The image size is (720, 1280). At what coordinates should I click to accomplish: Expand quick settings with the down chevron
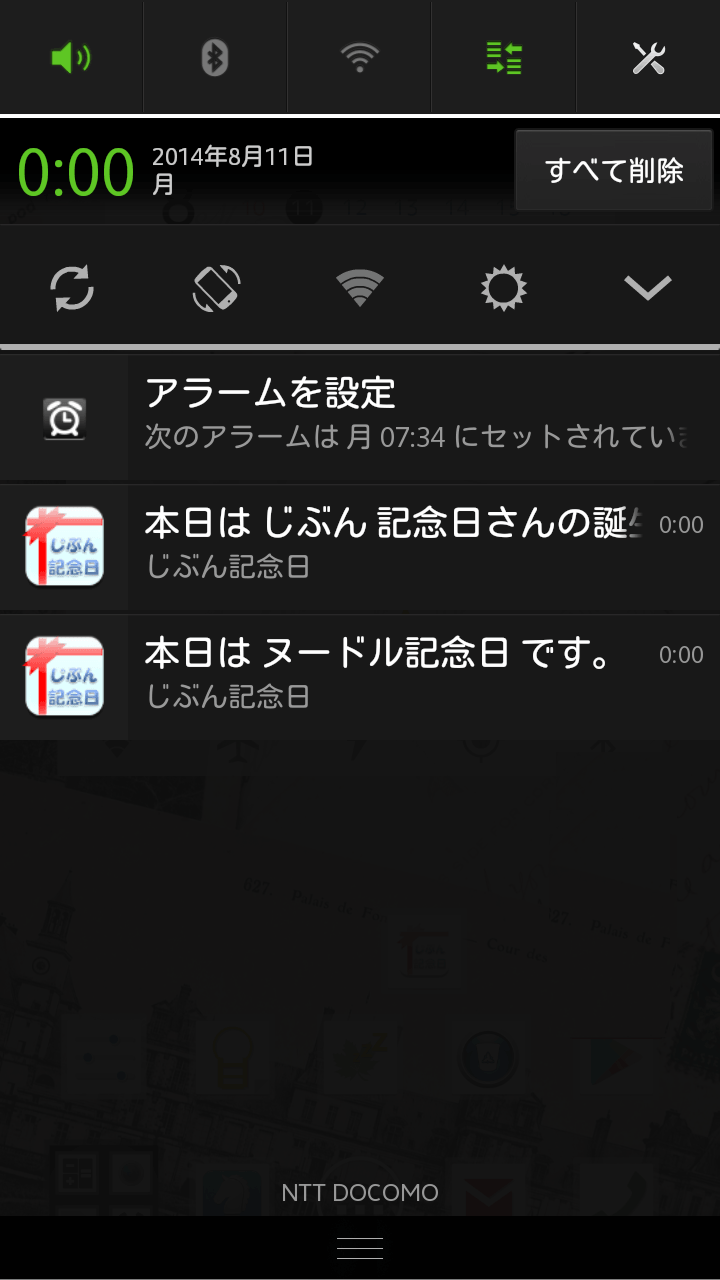(648, 288)
